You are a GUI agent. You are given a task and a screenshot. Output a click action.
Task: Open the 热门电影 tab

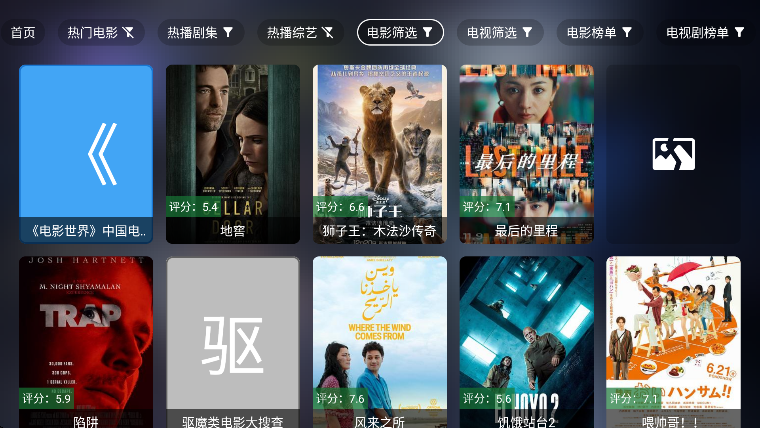click(101, 32)
